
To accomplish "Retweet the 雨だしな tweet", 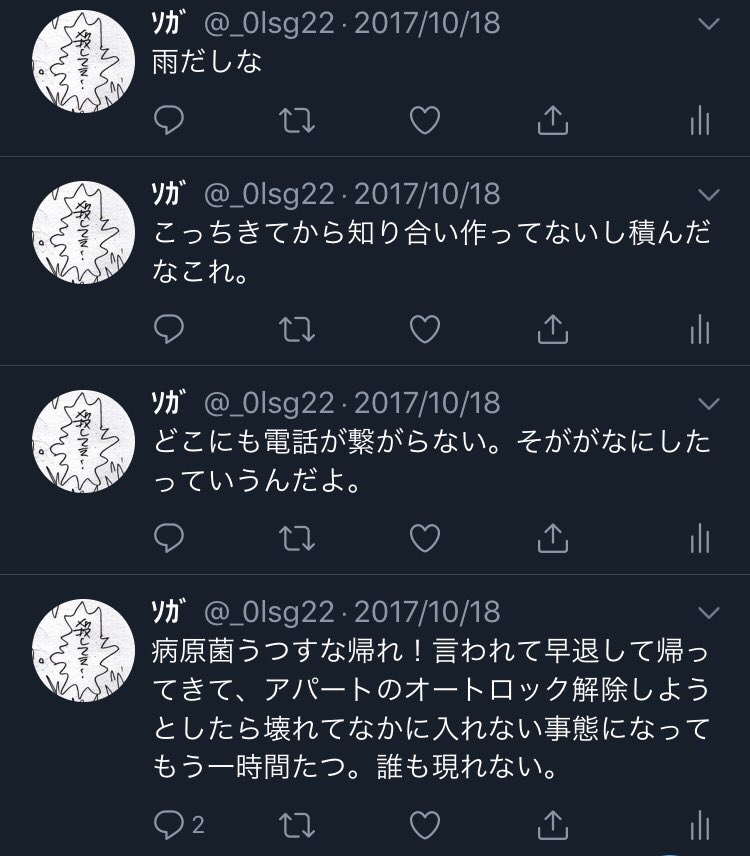I will [297, 121].
